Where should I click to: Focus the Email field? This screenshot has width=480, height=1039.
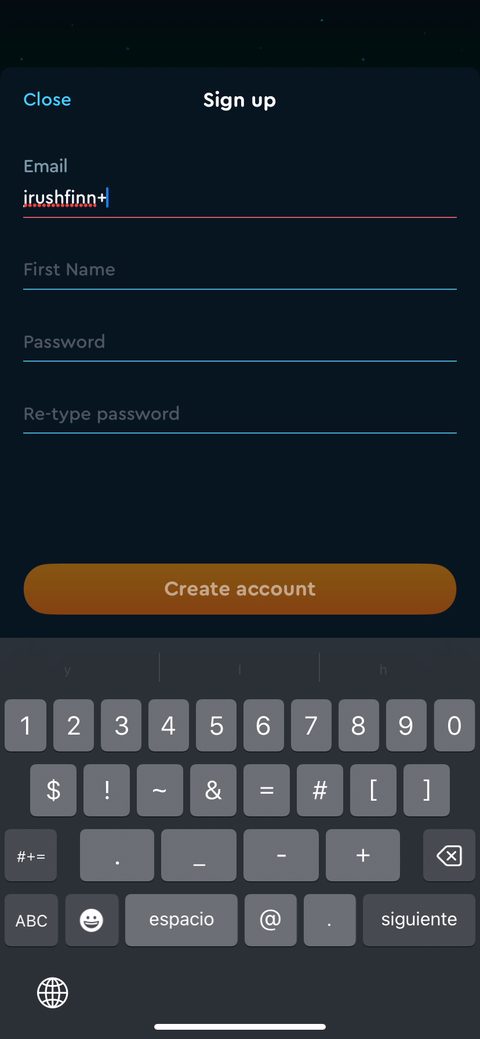(240, 197)
